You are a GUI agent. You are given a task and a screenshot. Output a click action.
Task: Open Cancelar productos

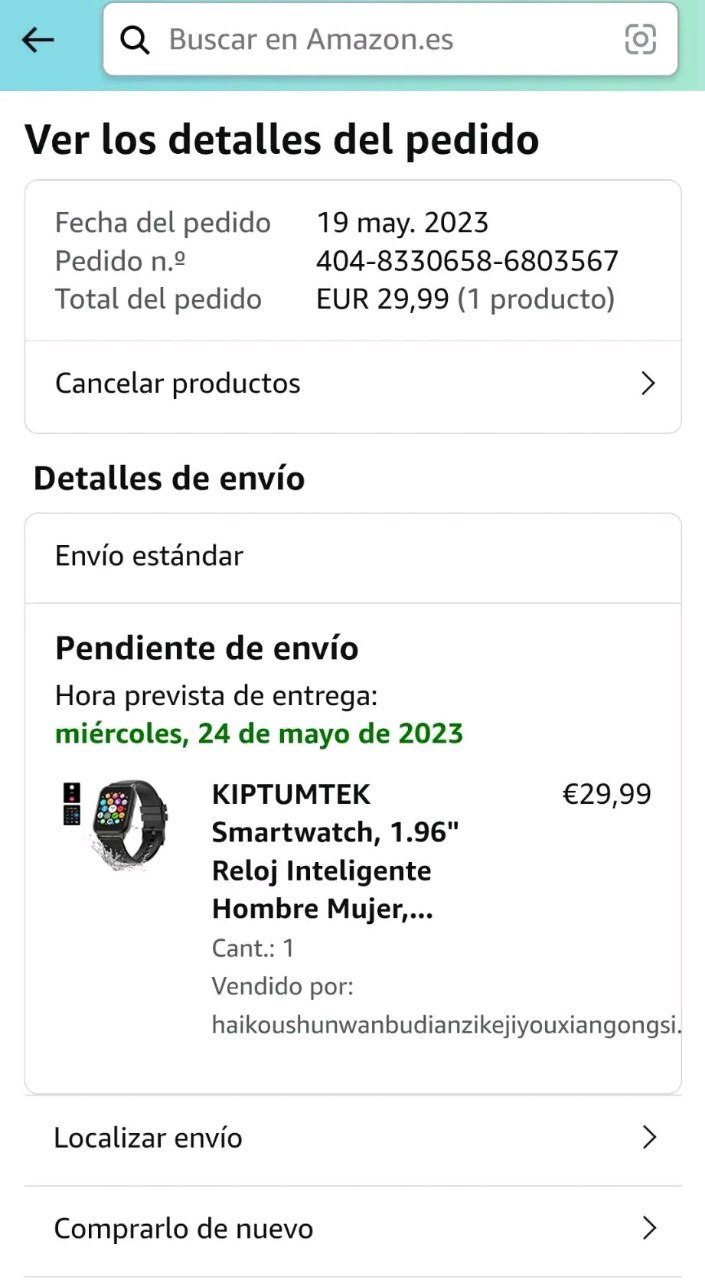click(352, 384)
